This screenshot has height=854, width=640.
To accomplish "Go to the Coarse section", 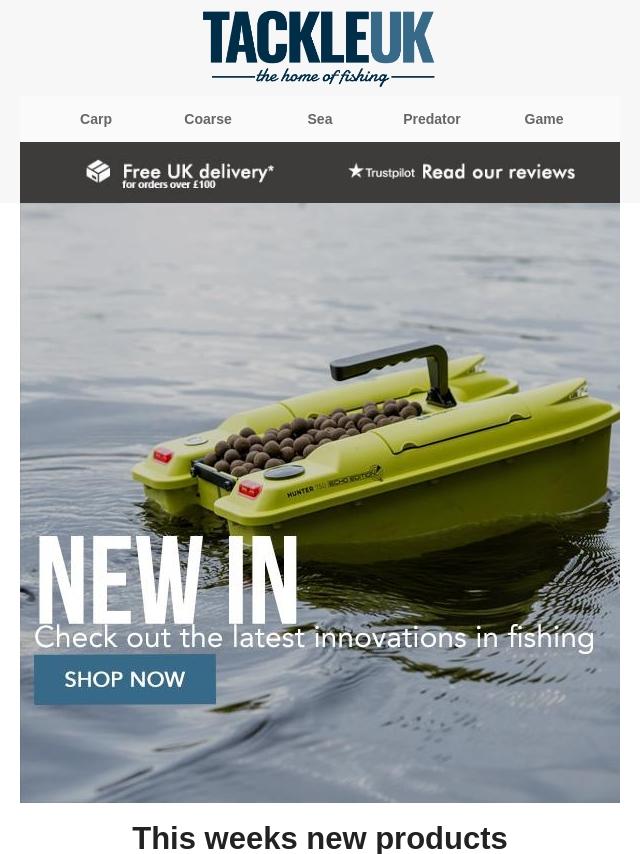I will (208, 119).
